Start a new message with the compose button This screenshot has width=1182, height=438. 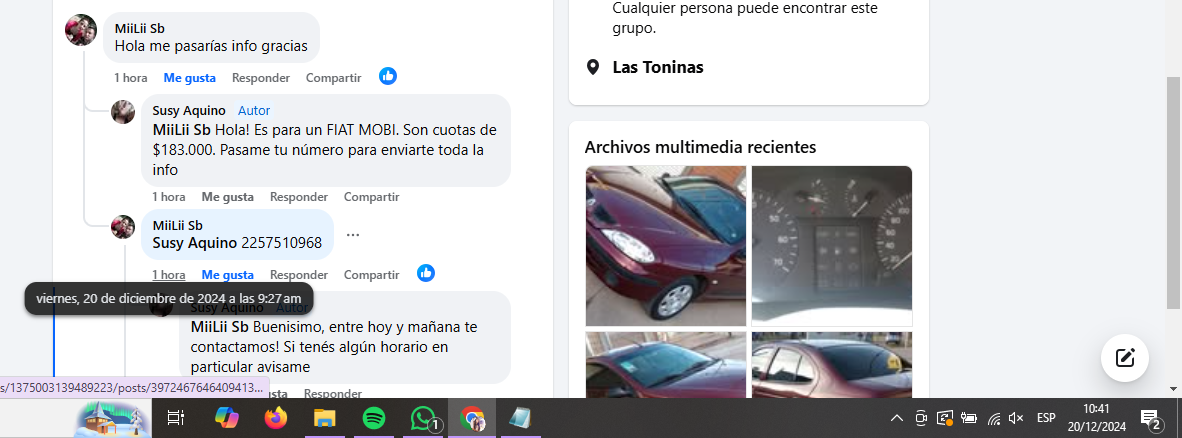click(1124, 358)
